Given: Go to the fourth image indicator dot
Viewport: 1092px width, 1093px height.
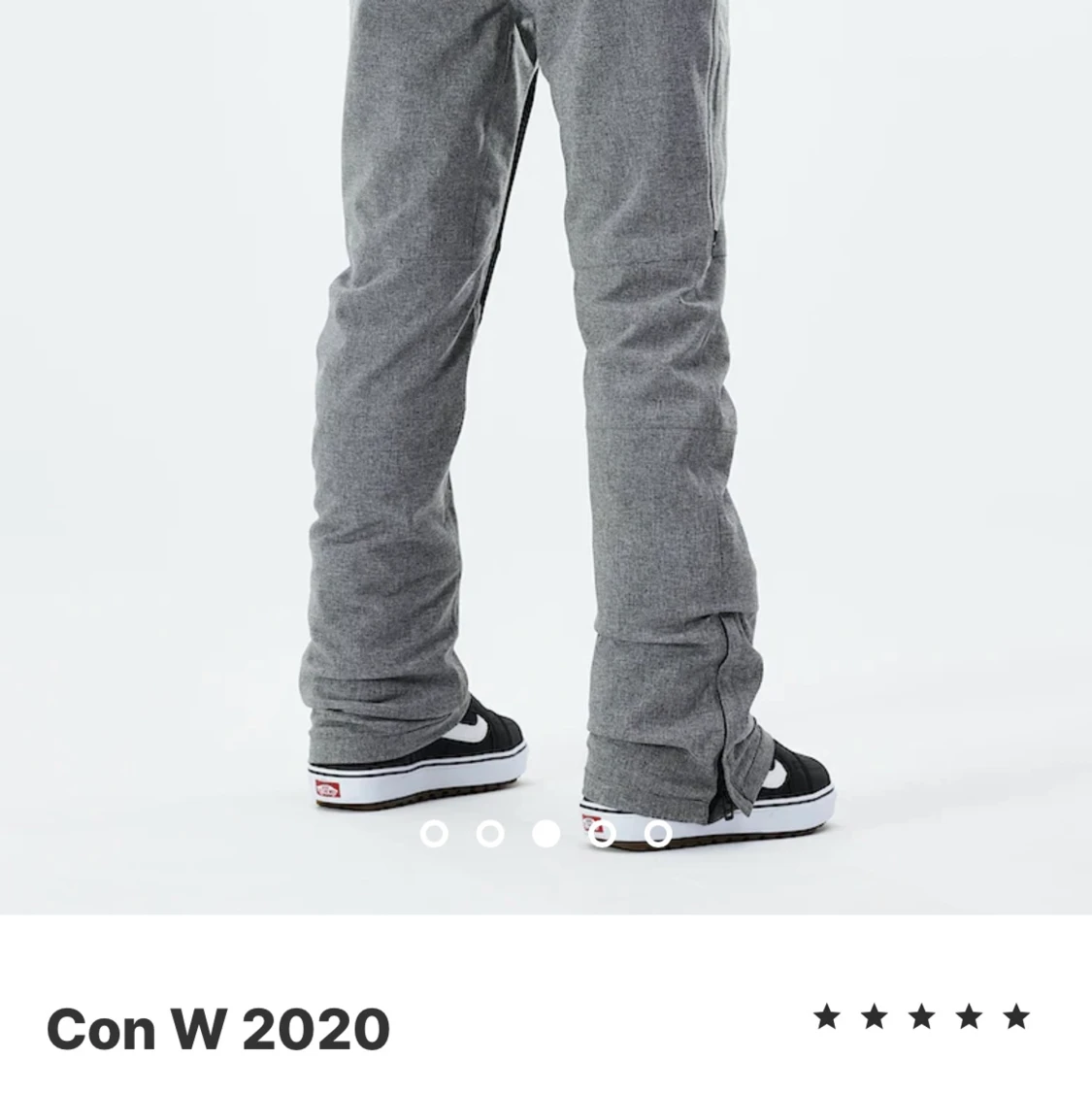Looking at the screenshot, I should (603, 834).
